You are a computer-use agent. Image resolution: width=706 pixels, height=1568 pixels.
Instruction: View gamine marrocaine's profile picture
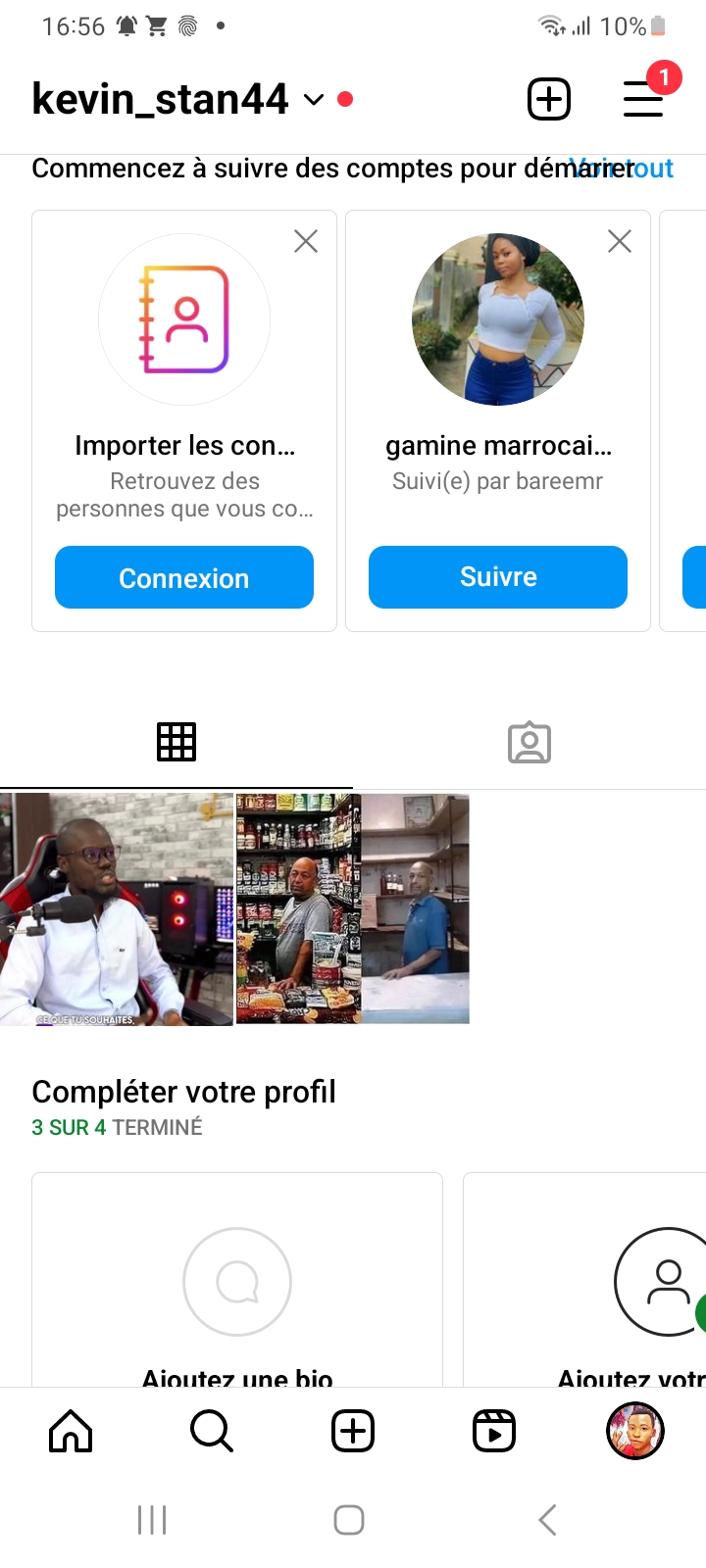pos(498,319)
